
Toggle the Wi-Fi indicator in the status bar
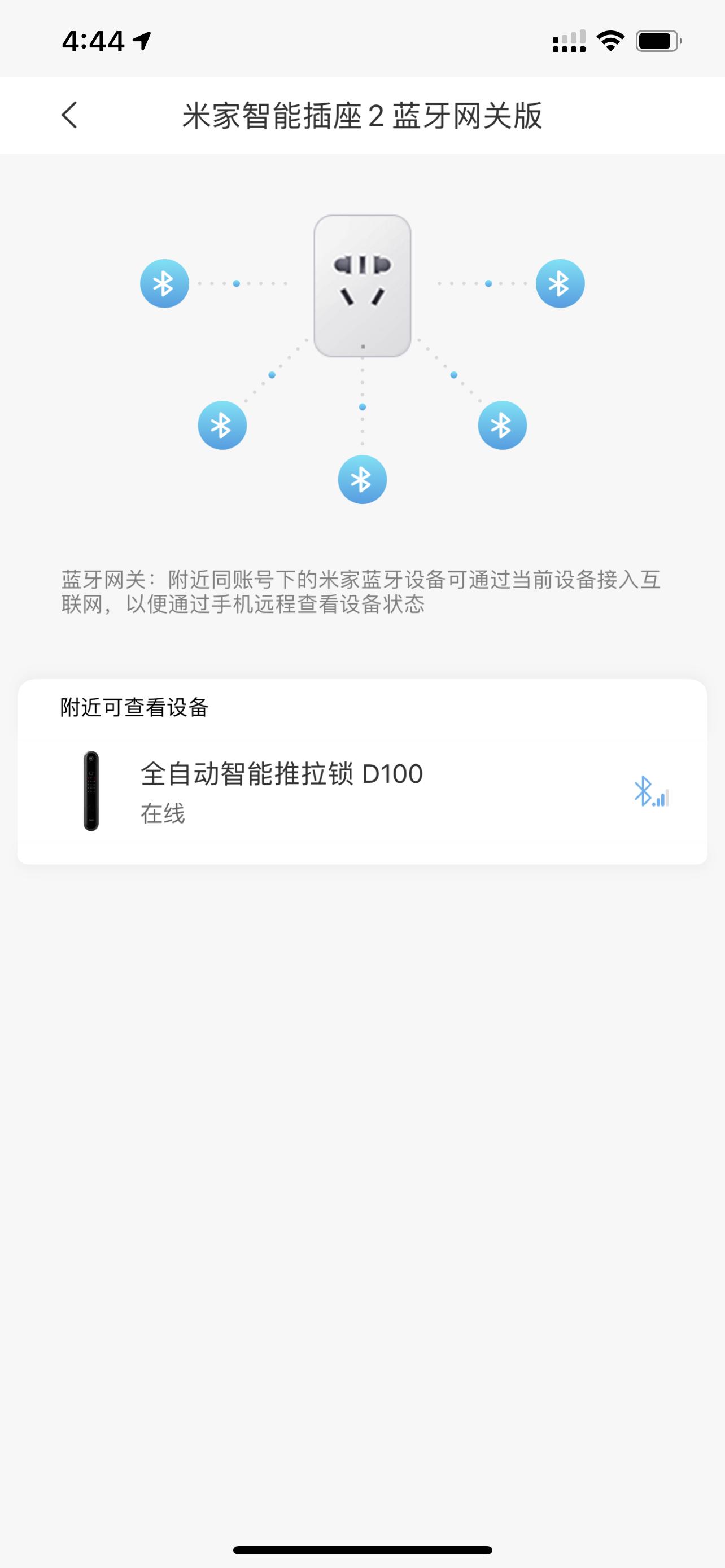pos(610,39)
